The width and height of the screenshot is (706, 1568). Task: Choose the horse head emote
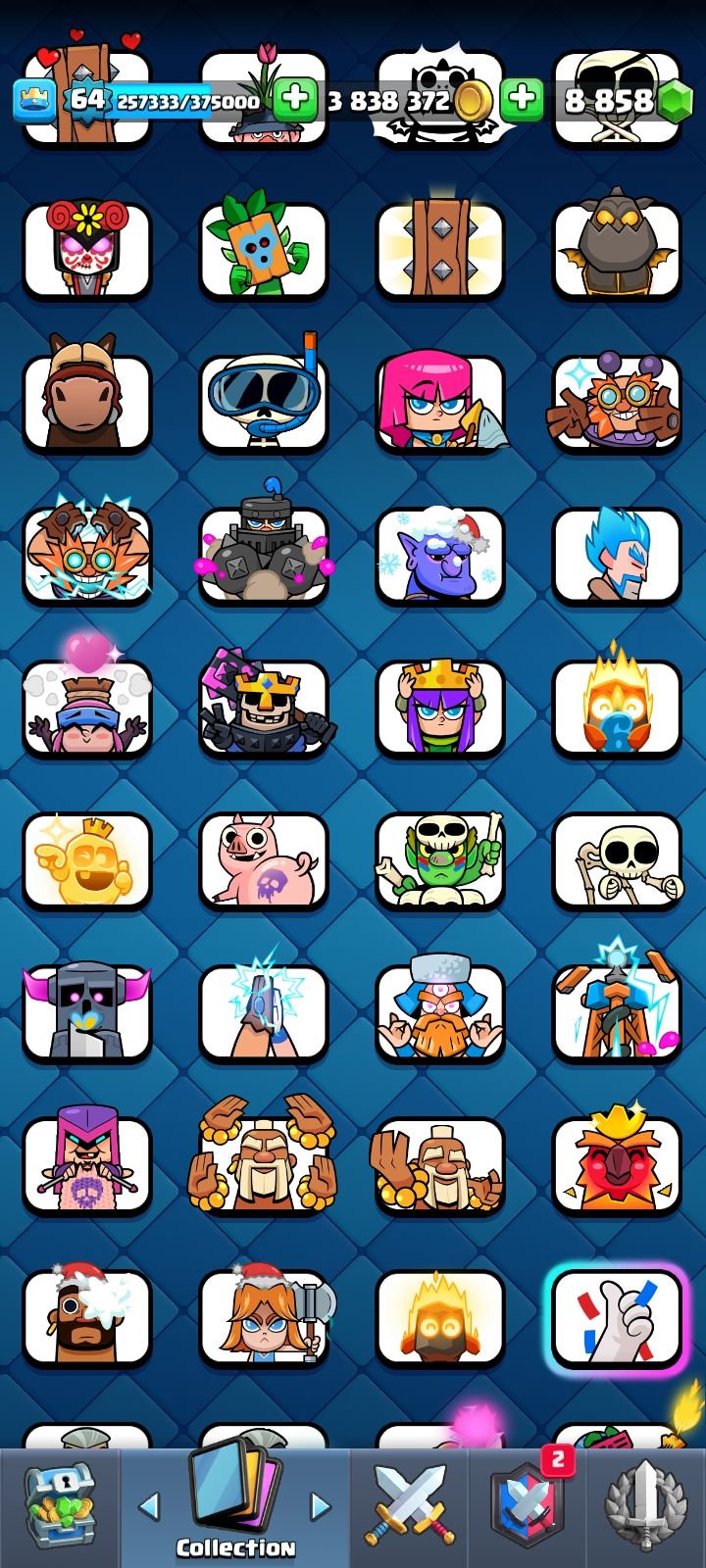point(86,403)
